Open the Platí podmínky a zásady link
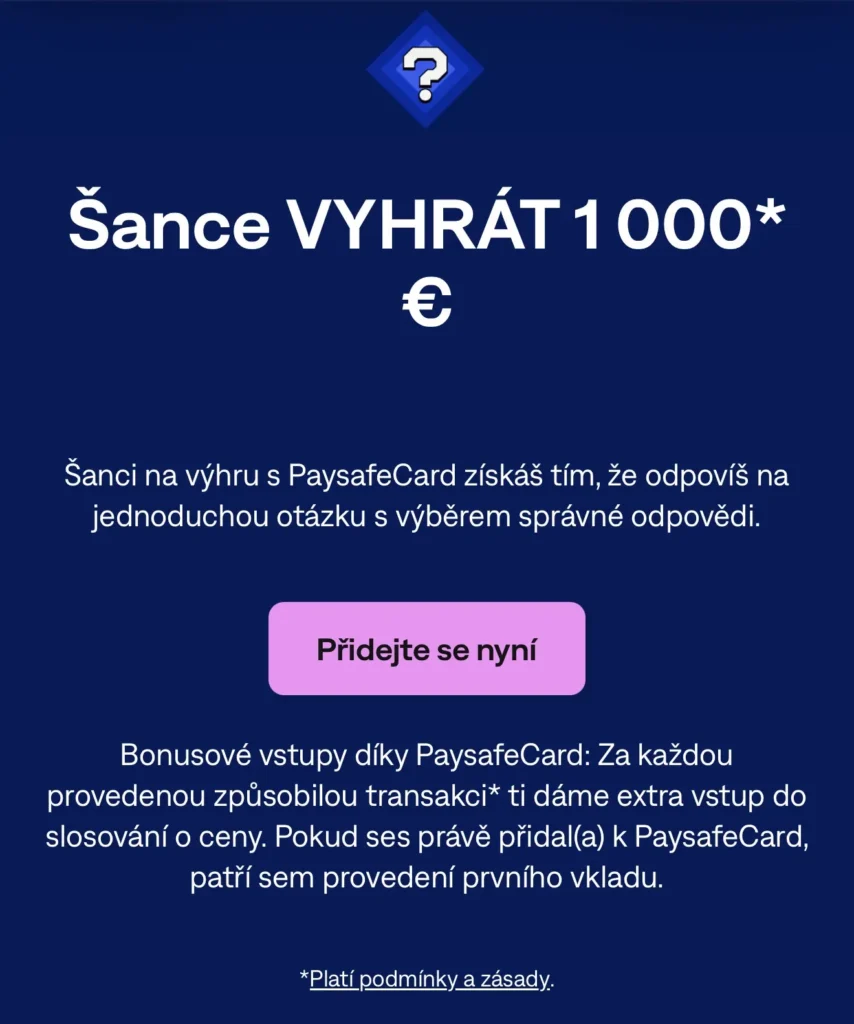 click(429, 979)
